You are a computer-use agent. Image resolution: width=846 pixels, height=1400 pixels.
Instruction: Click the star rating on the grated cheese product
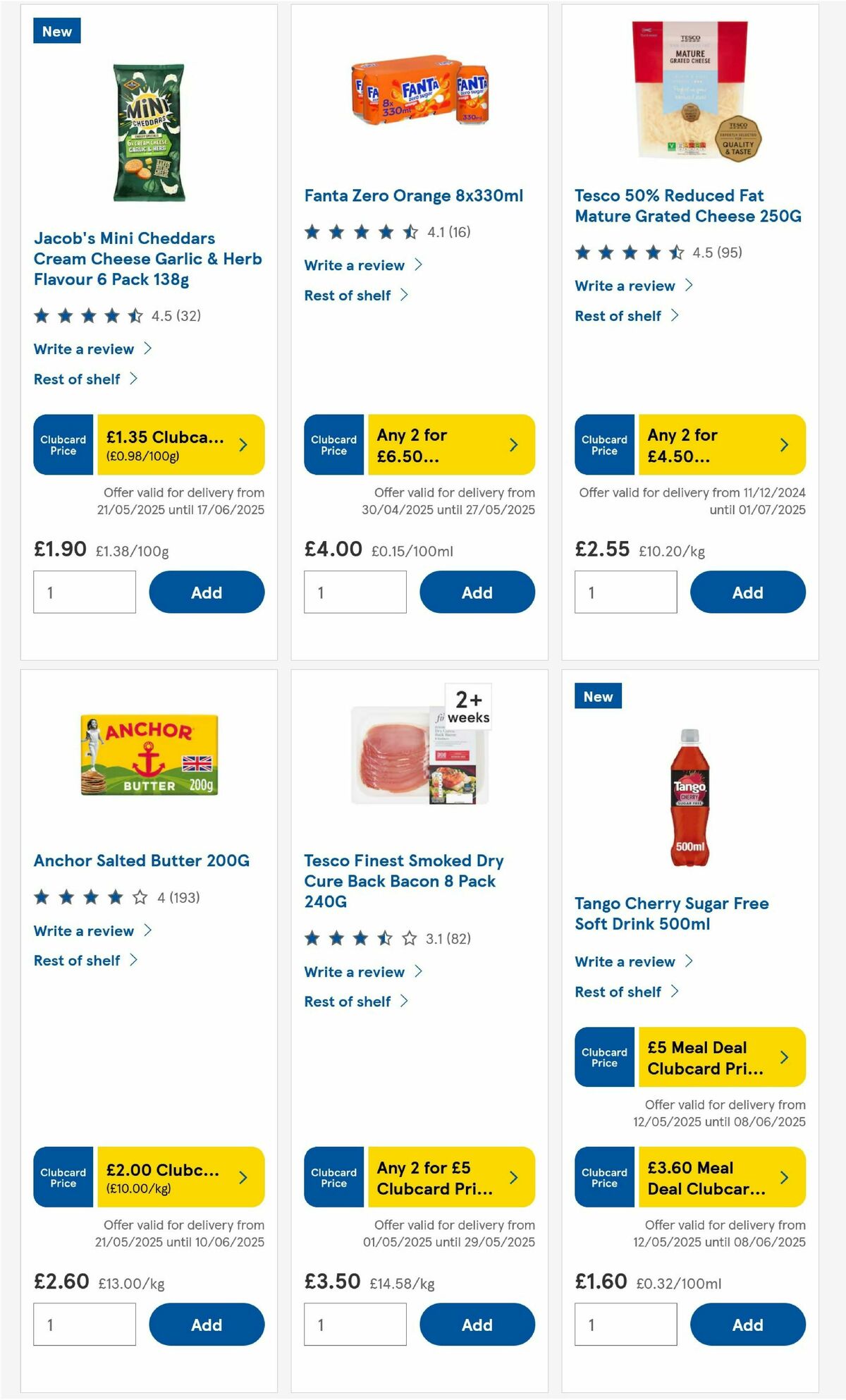[x=627, y=250]
